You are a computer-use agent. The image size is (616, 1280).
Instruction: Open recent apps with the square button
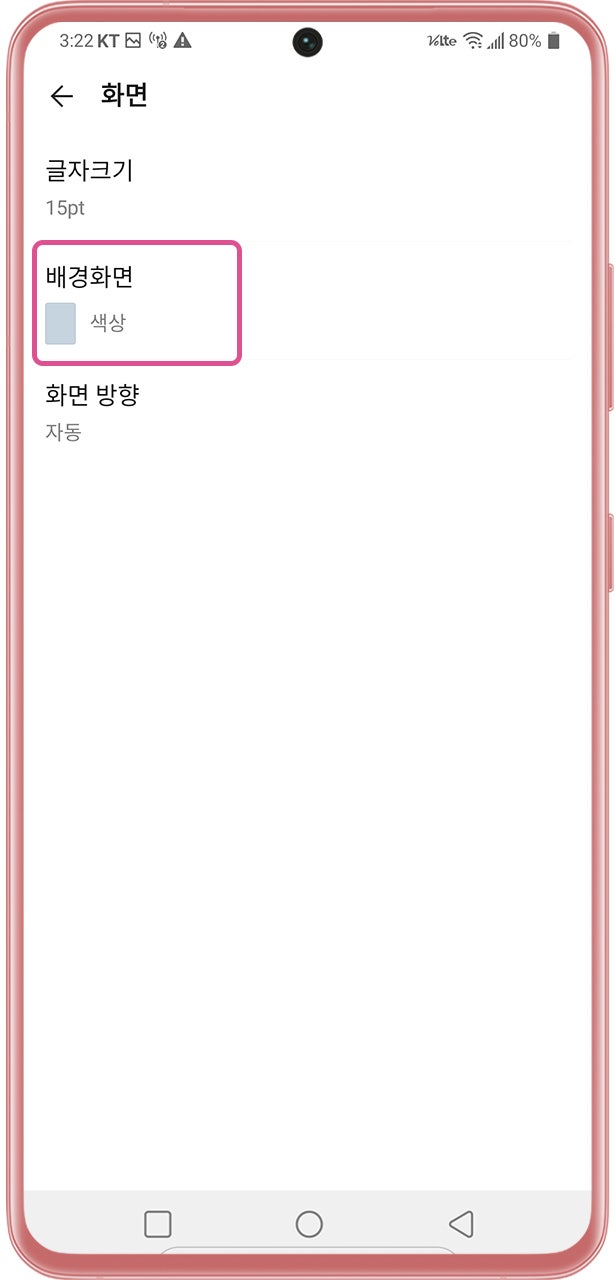(158, 1224)
